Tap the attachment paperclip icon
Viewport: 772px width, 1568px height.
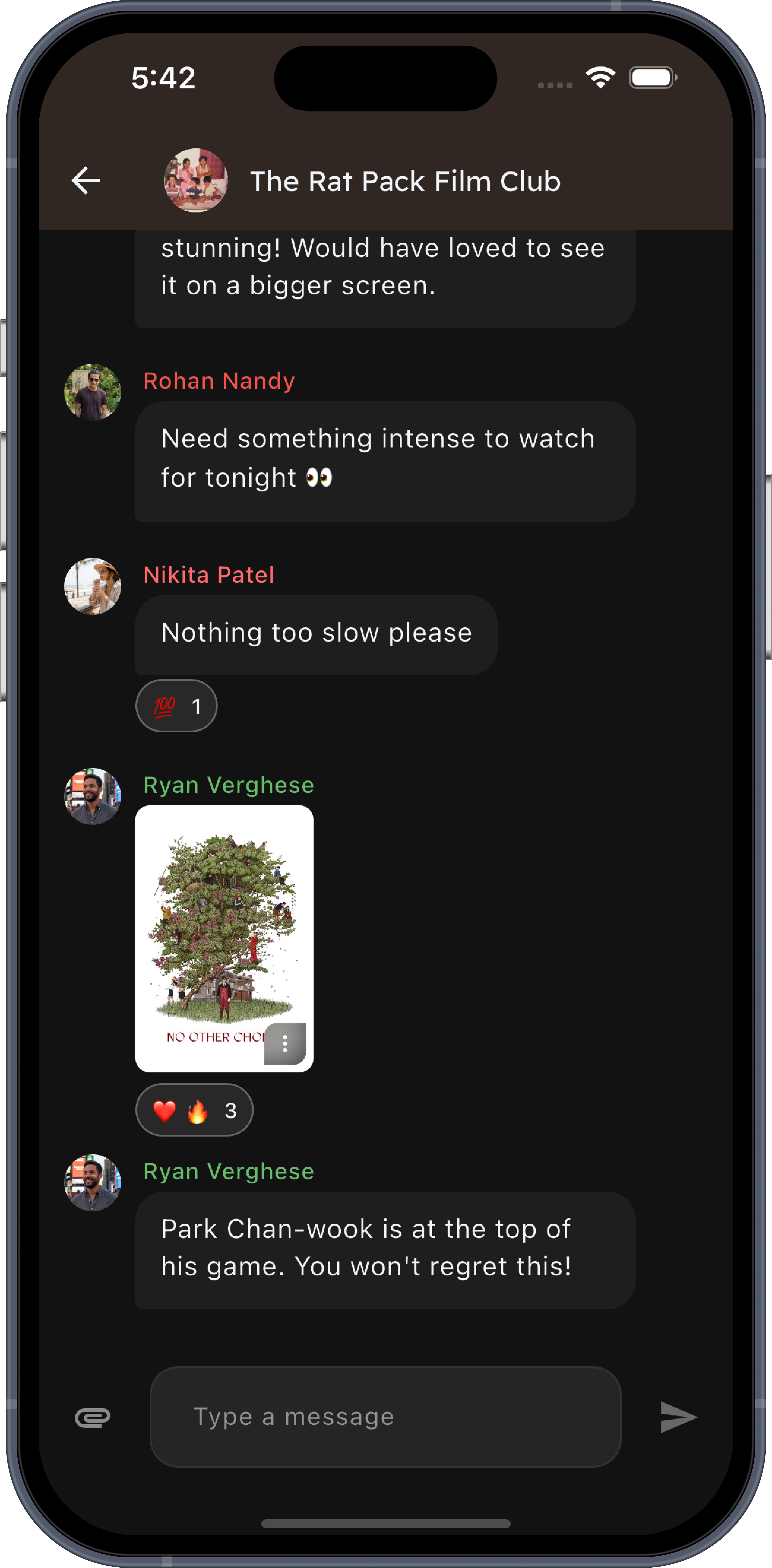[x=93, y=1418]
